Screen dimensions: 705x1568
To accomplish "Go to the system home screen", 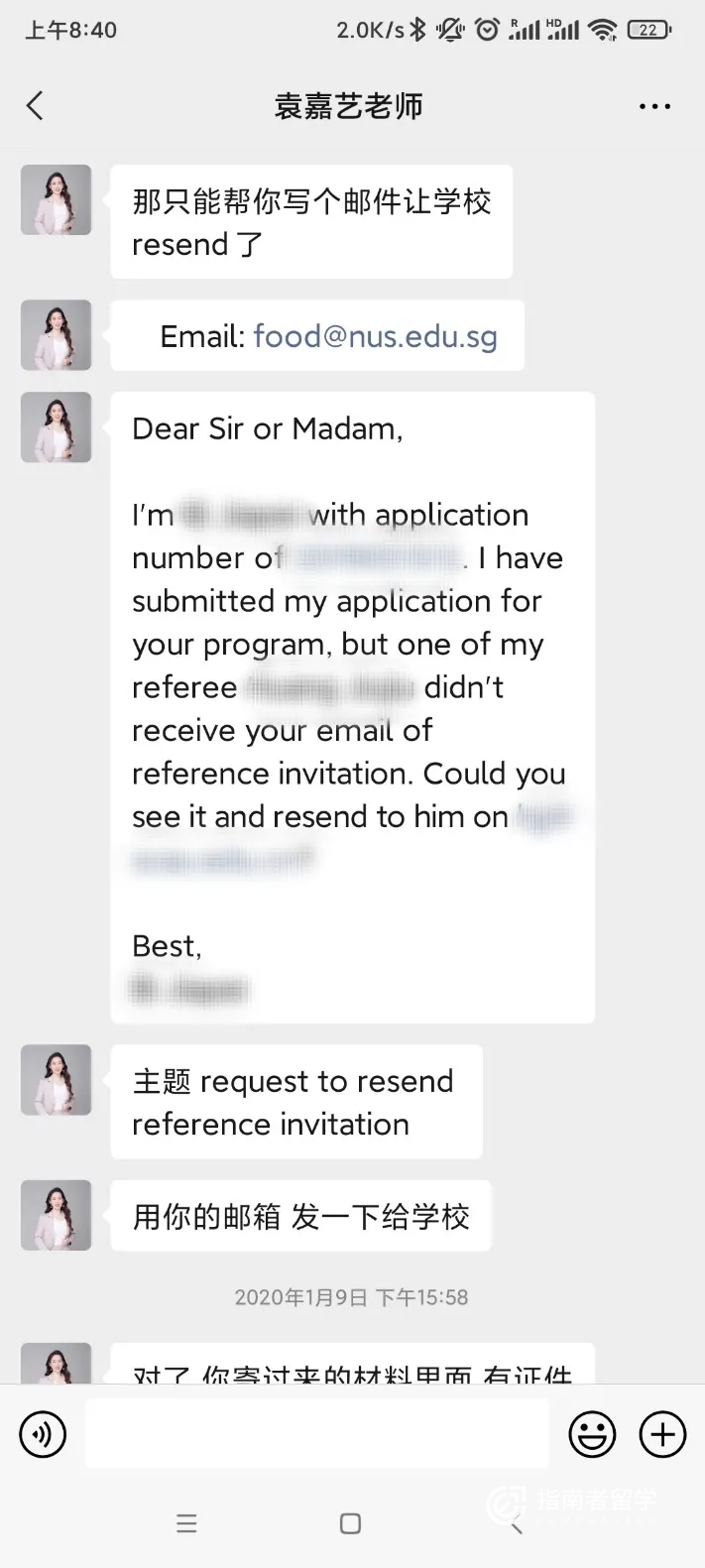I will click(x=350, y=1523).
